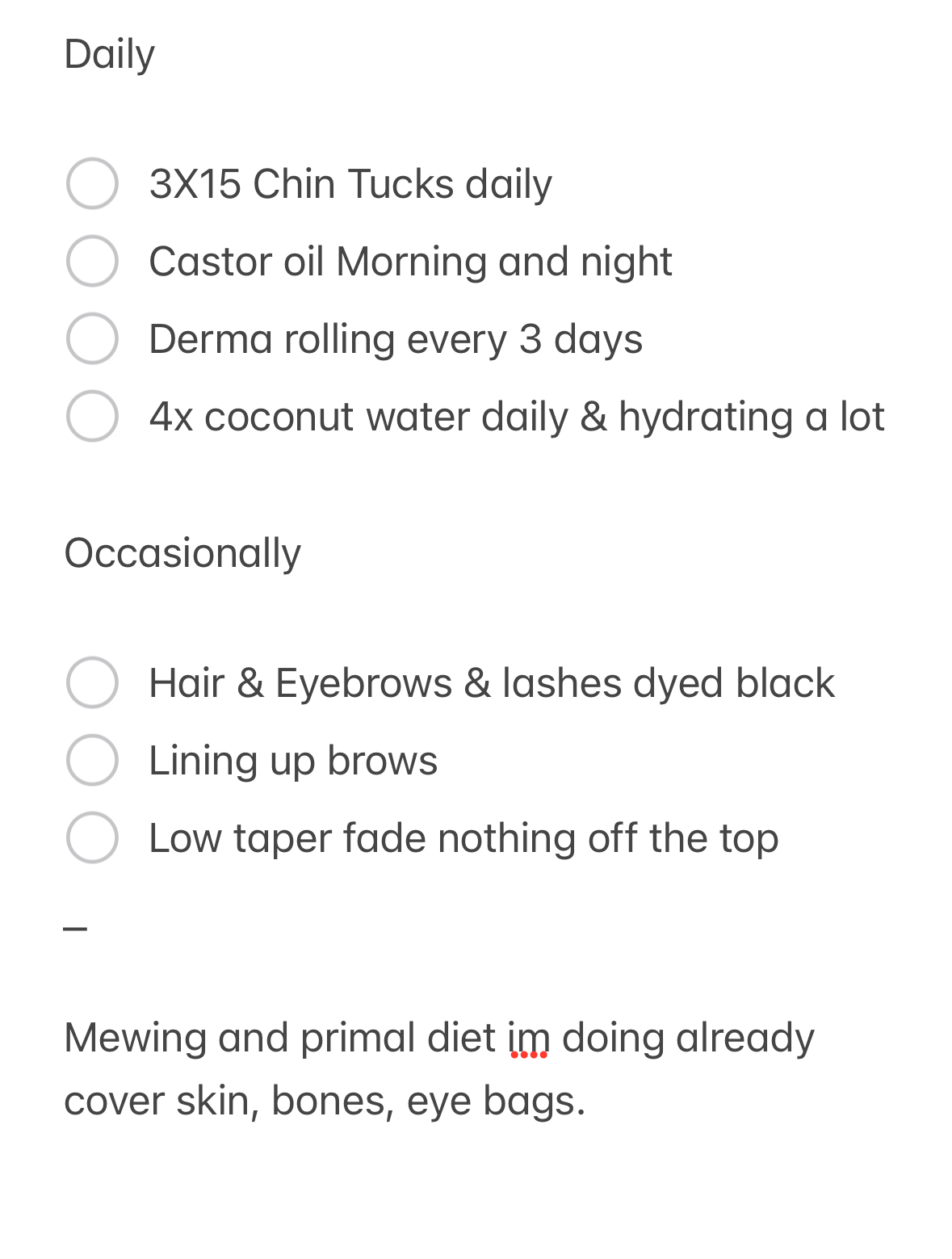Check Hair & Eyebrows & lashes dyed black

92,682
